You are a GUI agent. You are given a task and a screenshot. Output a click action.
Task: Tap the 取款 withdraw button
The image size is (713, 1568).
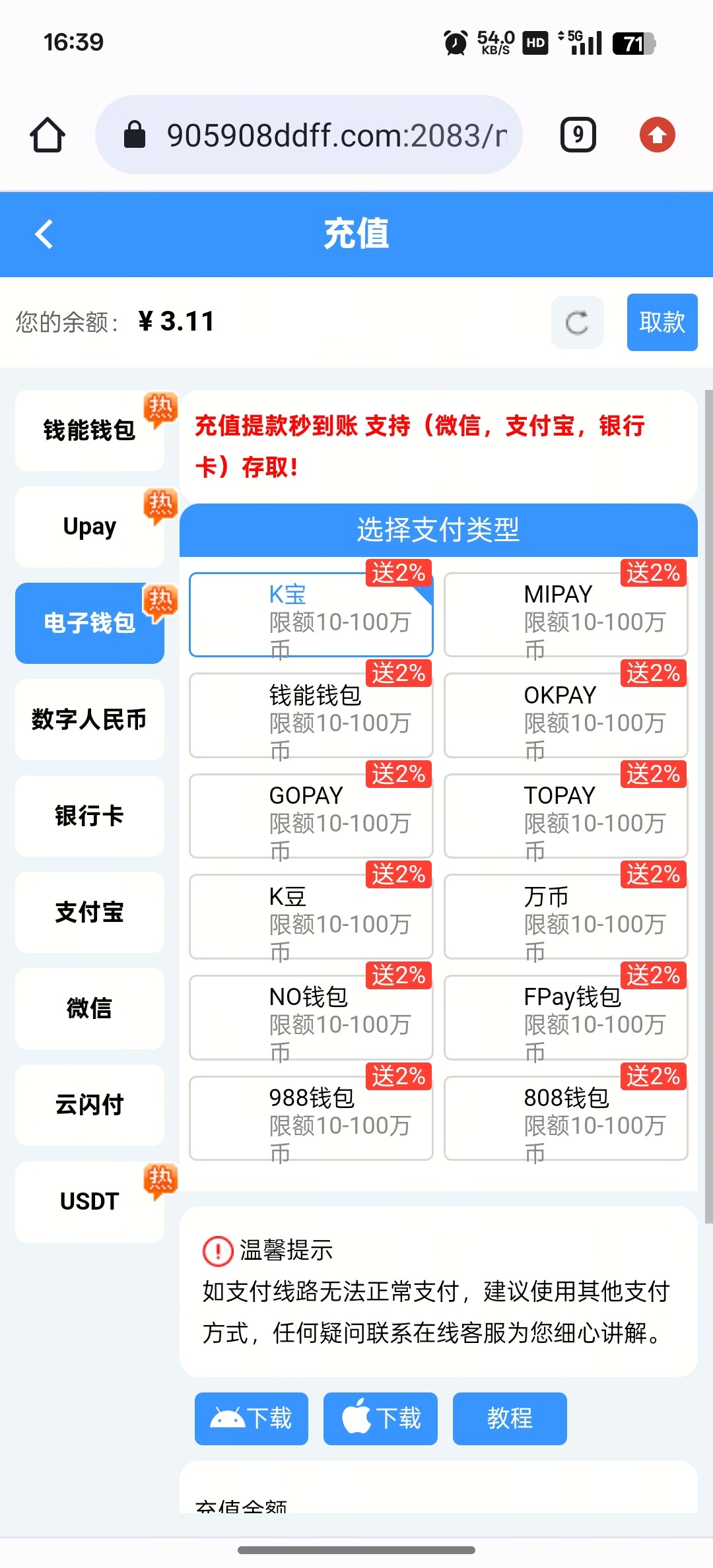click(x=662, y=322)
